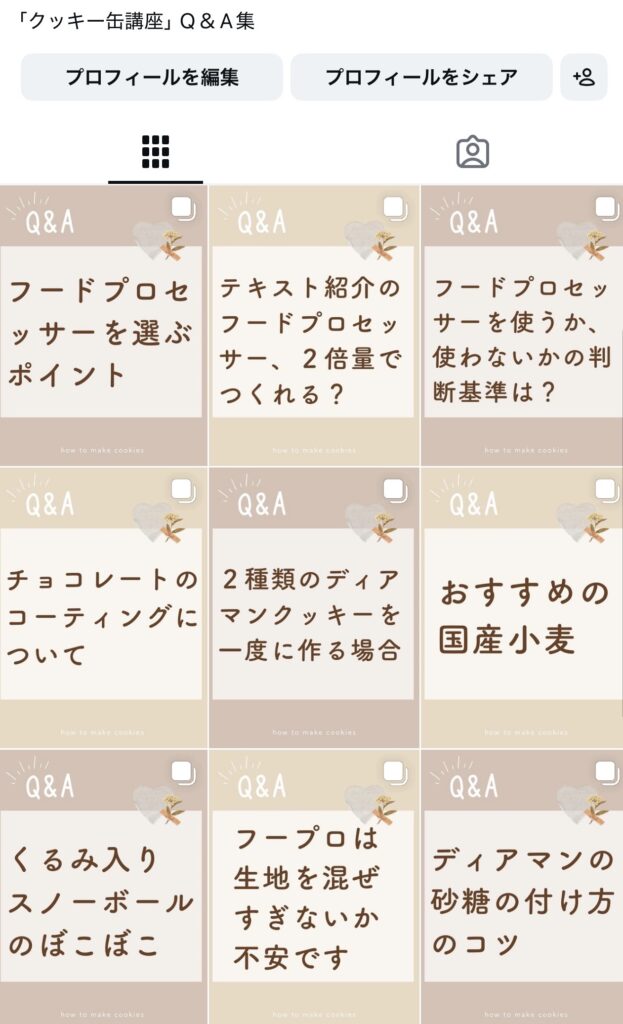Switch to the posts grid tab
The image size is (623, 1024).
(155, 152)
